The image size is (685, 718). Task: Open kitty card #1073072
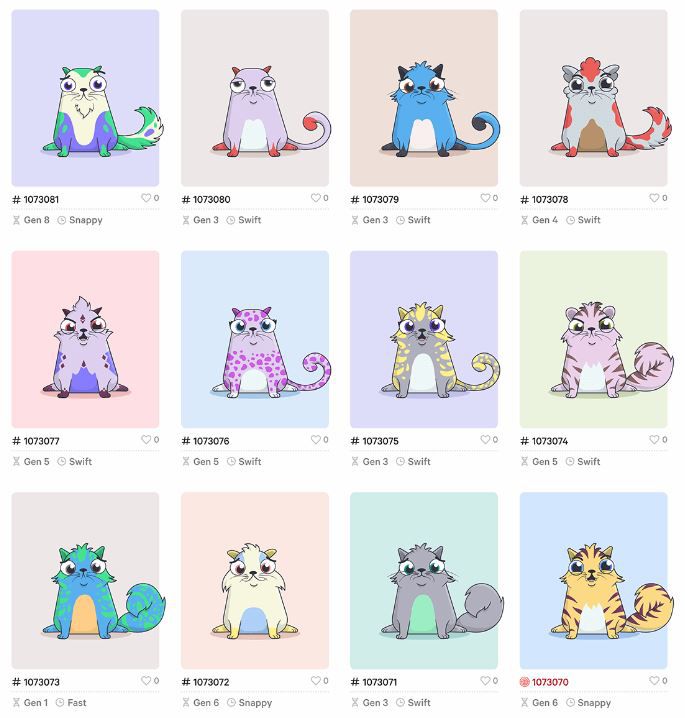coord(254,580)
